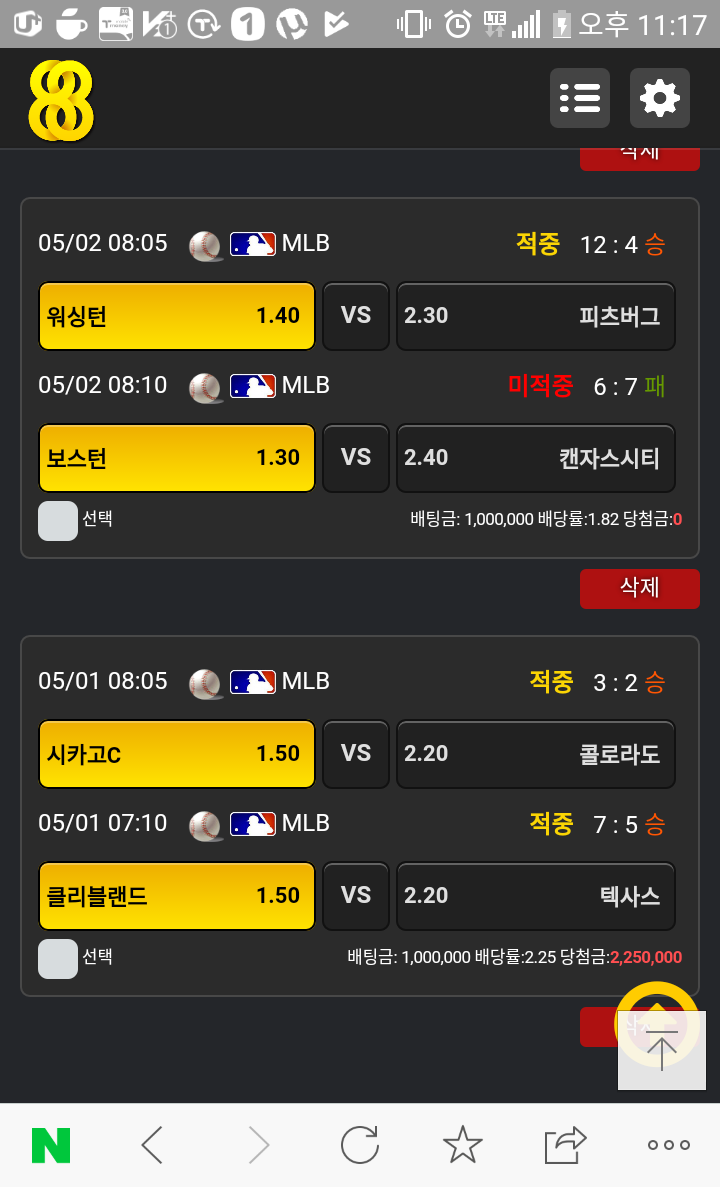Reload the current page
The image size is (720, 1187).
360,1145
